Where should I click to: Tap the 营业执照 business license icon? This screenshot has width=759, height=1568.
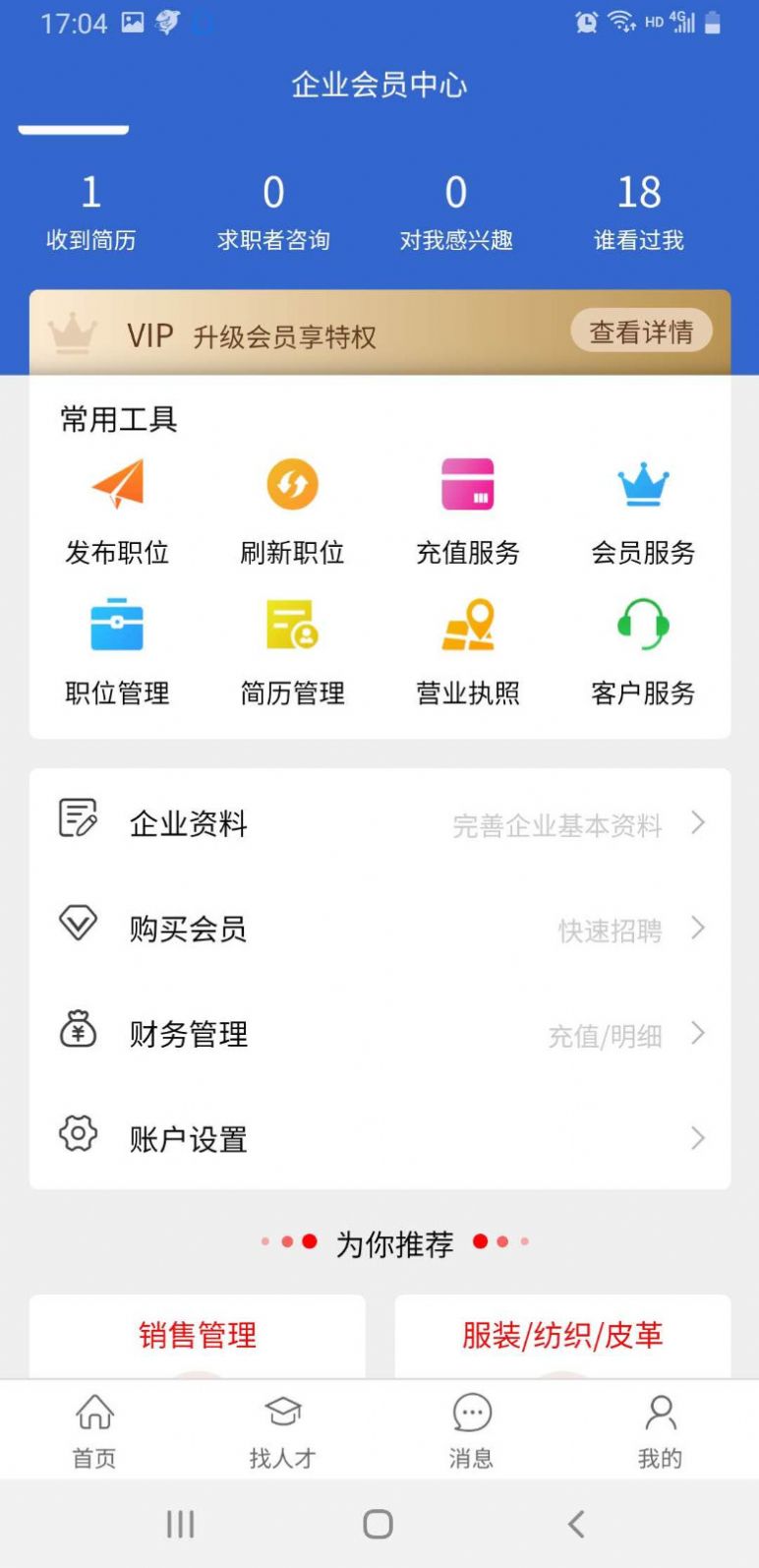(466, 626)
